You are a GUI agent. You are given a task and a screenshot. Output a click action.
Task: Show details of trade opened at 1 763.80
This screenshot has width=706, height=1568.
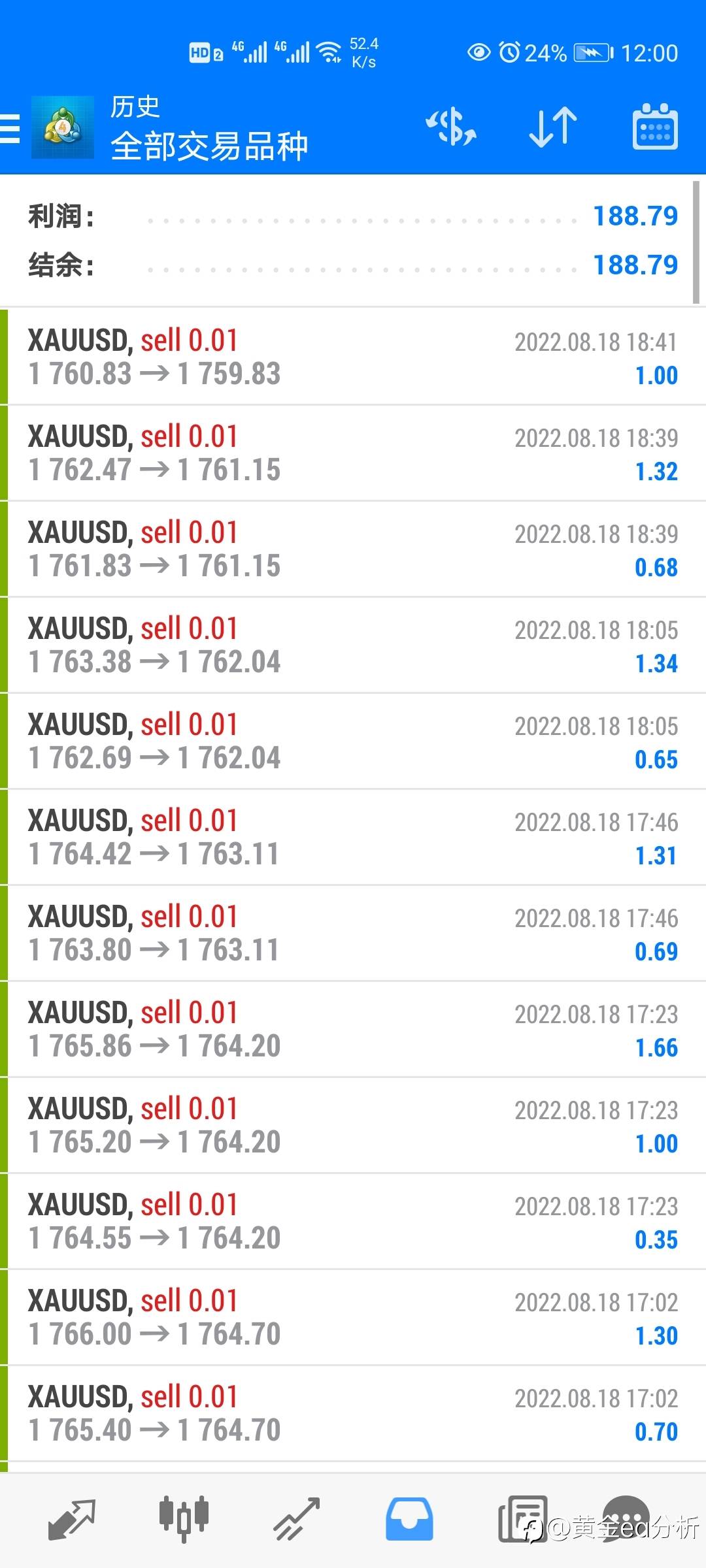(353, 933)
